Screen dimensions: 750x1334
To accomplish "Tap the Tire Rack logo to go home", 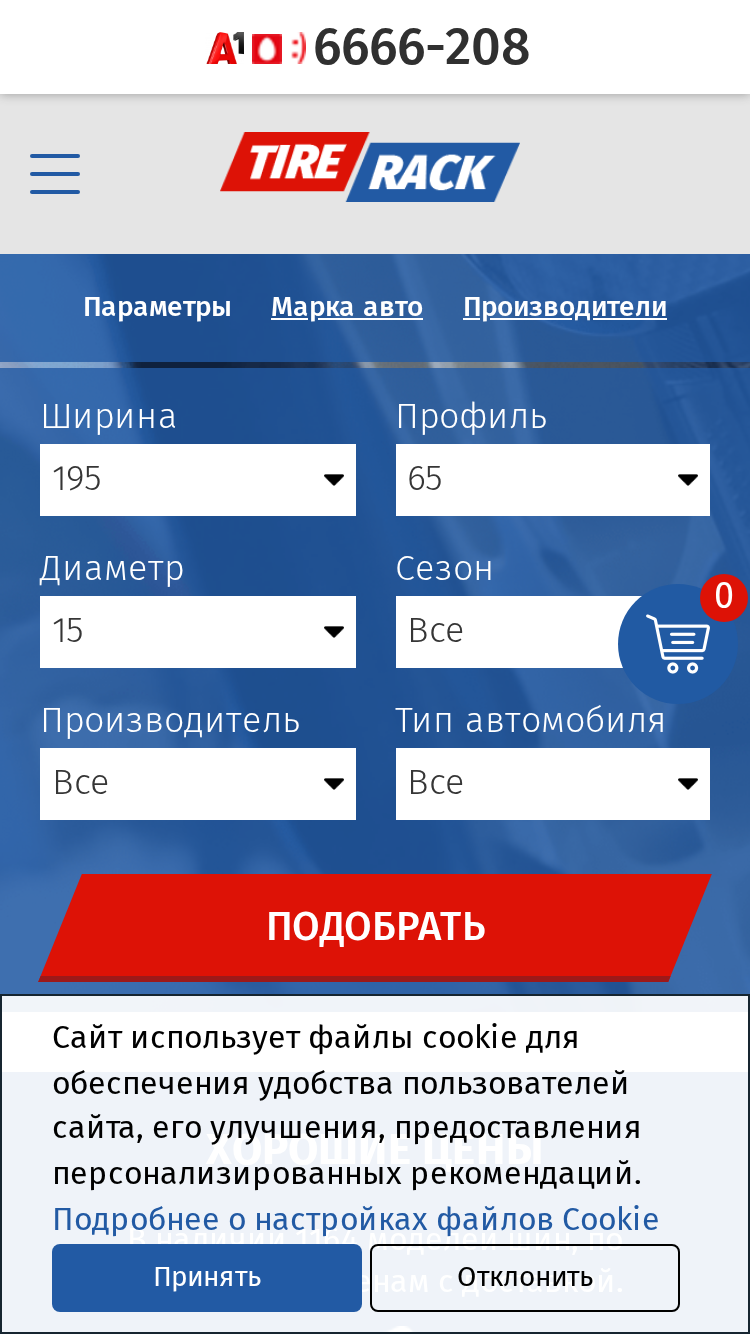I will point(370,167).
